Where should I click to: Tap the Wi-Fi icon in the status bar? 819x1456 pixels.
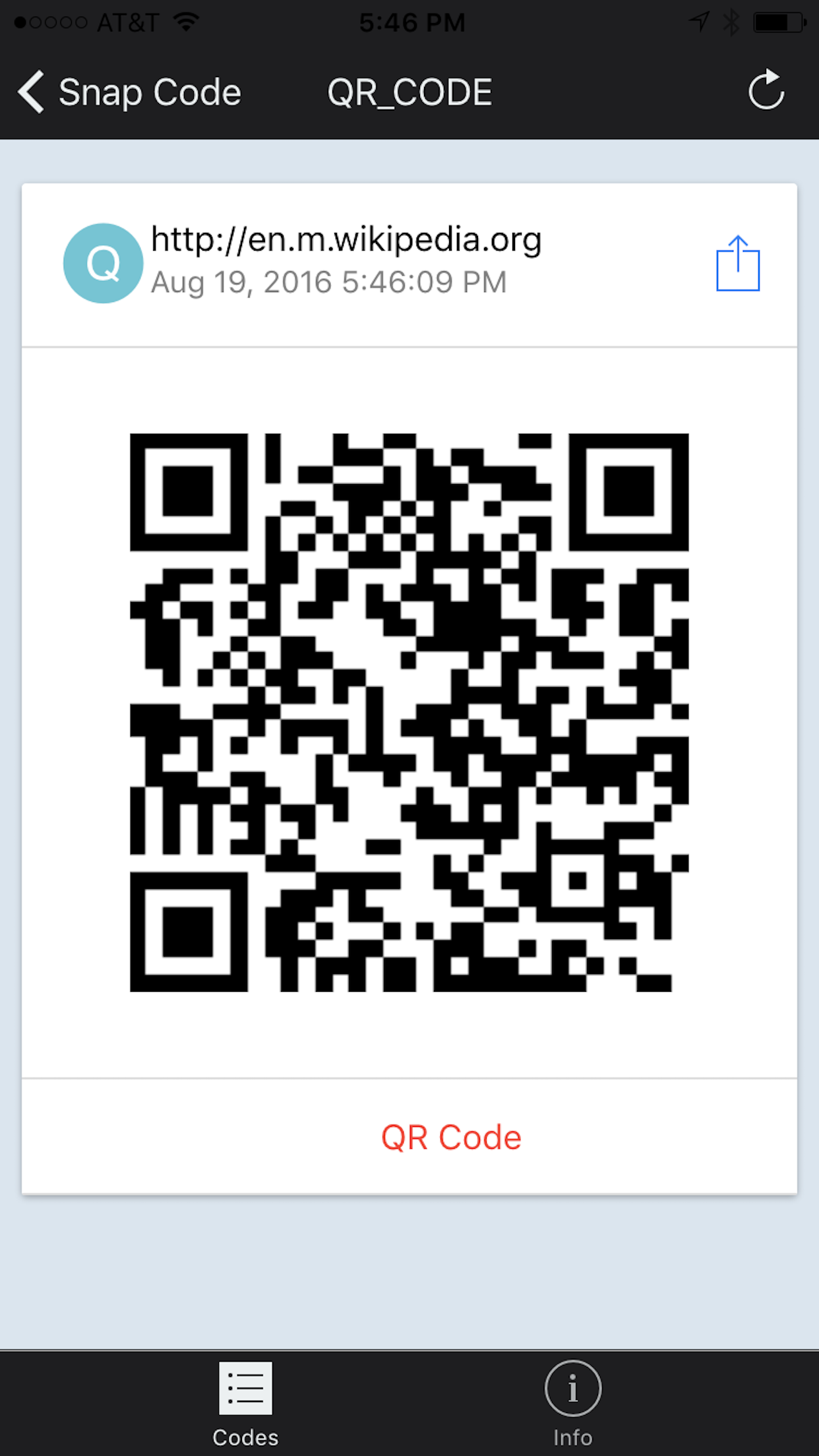click(x=185, y=22)
